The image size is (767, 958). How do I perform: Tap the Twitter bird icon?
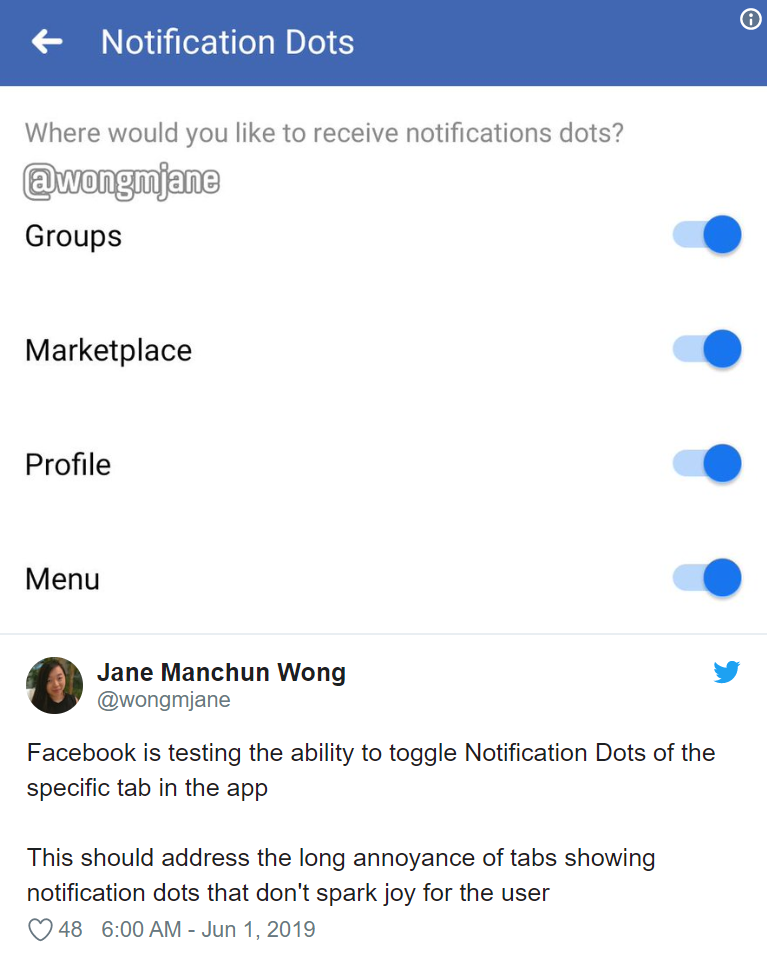click(727, 672)
